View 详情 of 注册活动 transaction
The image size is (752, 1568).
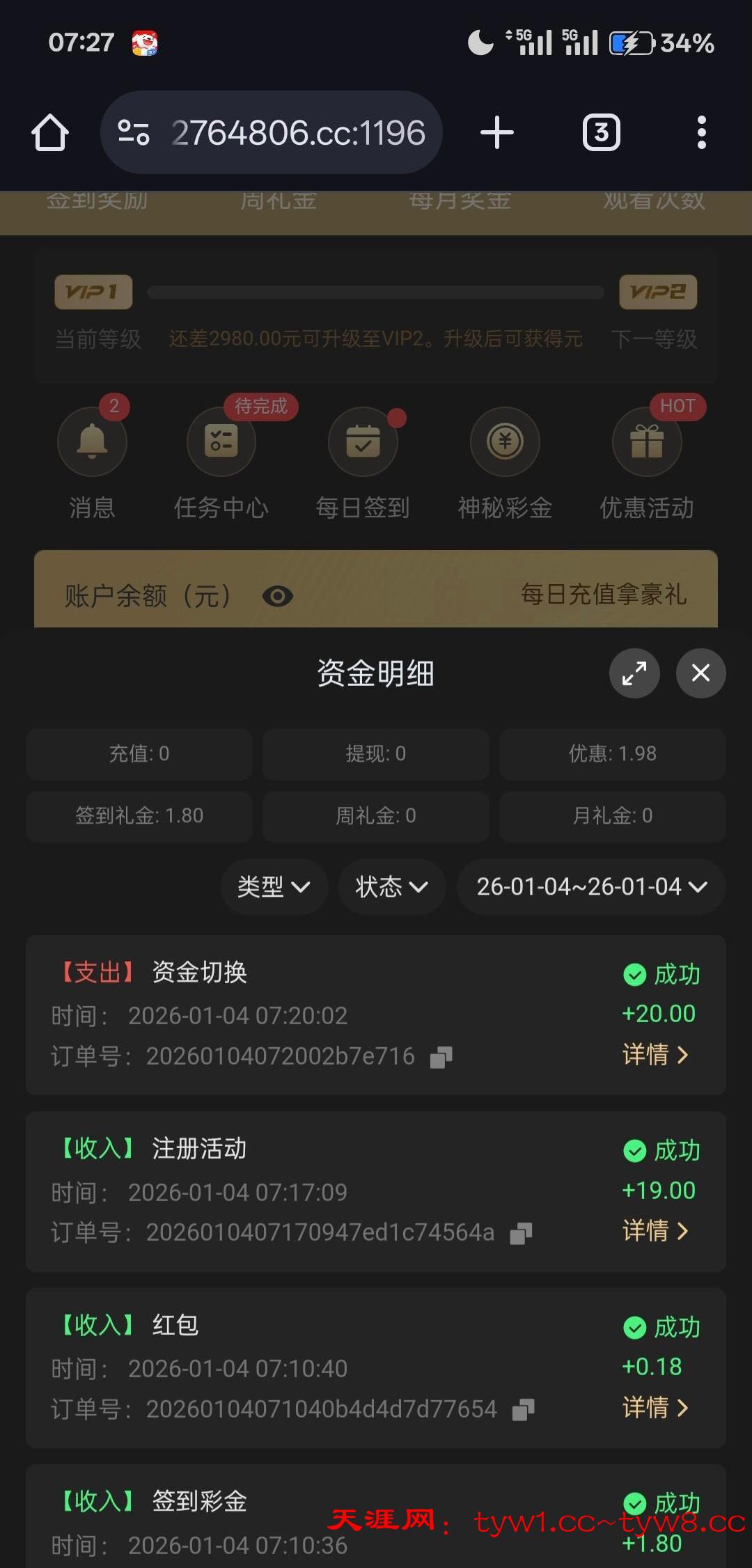[655, 1231]
